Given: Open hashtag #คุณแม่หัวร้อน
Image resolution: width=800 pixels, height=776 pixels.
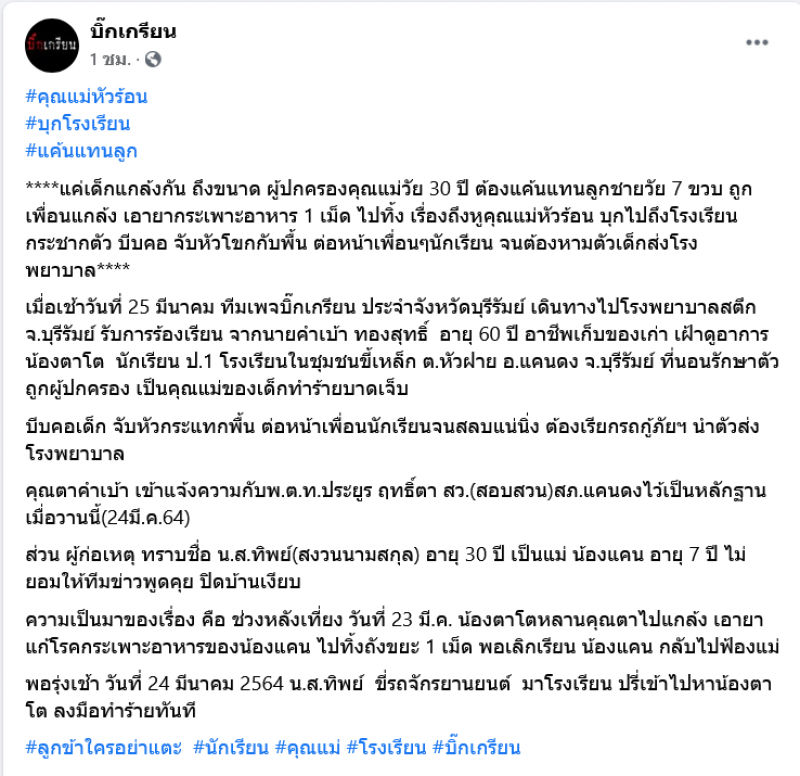Looking at the screenshot, I should [90, 97].
